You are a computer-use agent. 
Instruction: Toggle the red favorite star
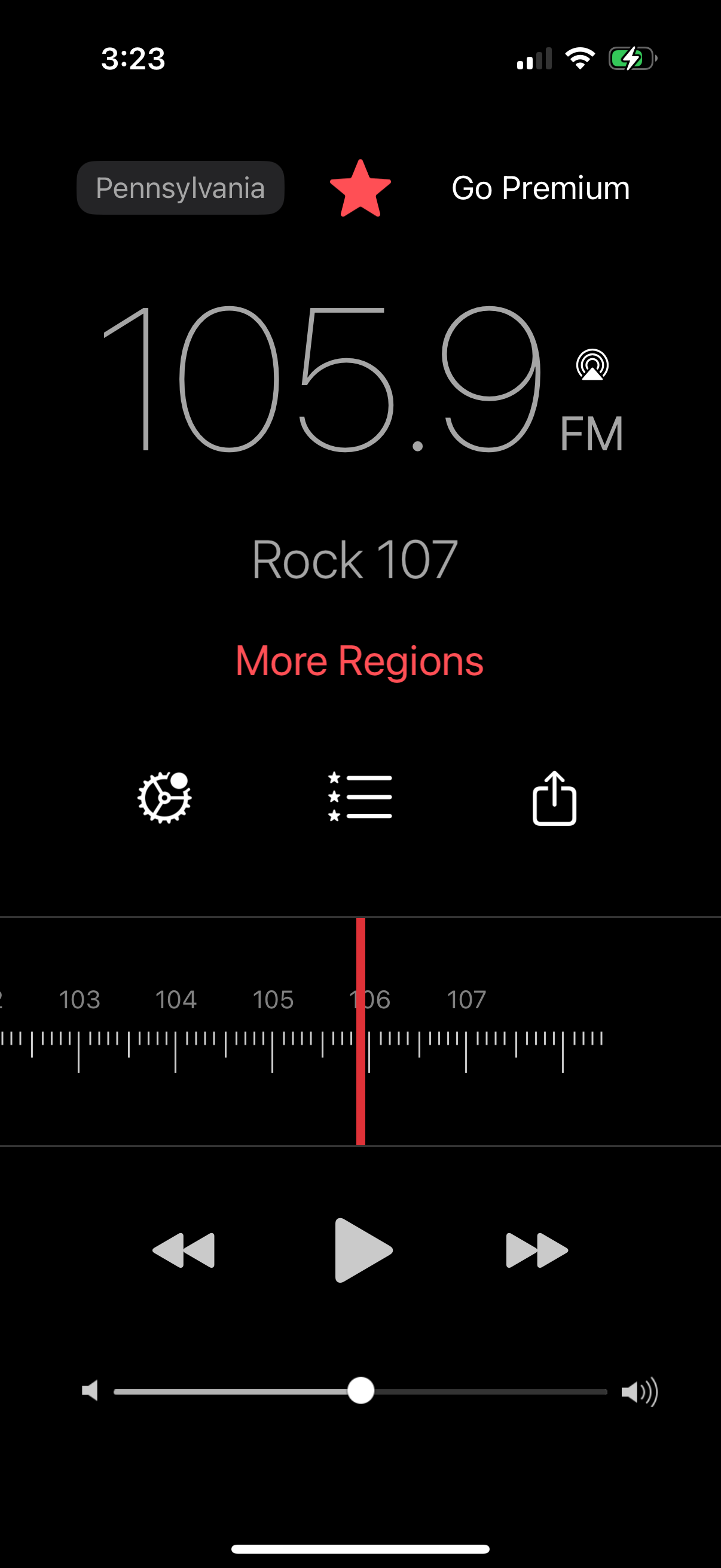click(x=360, y=188)
